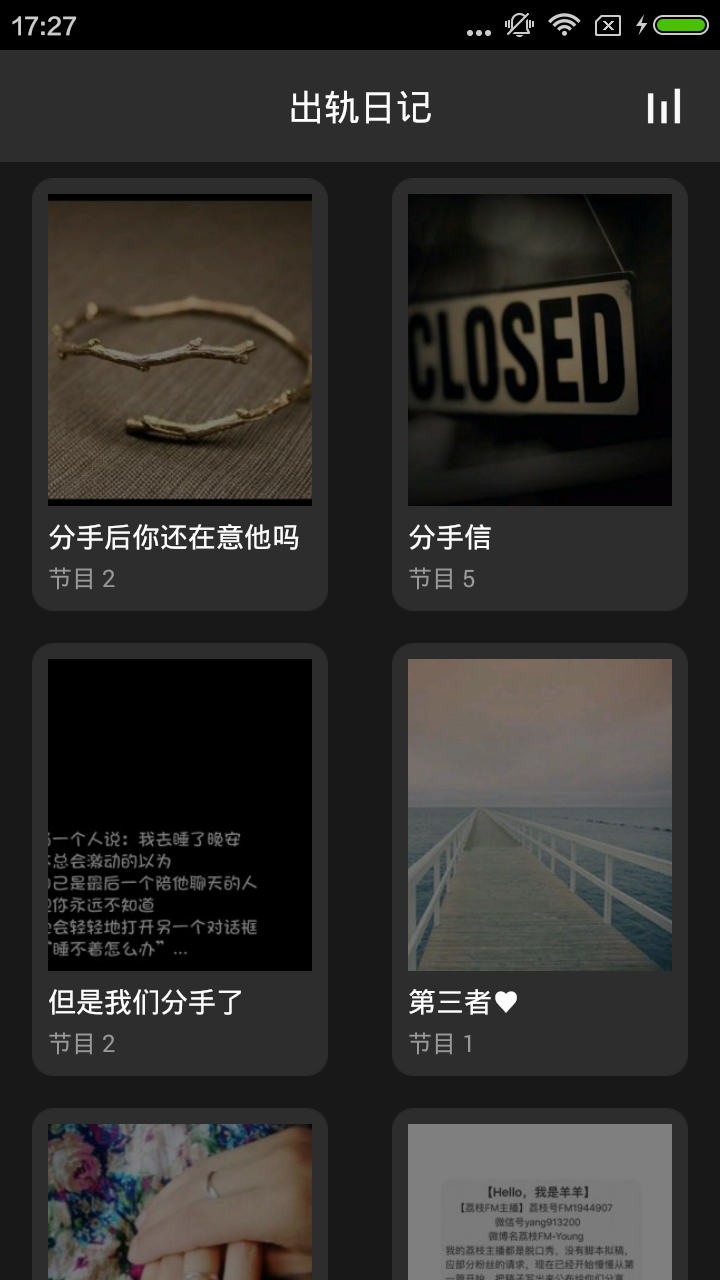The height and width of the screenshot is (1280, 720).
Task: Open the album with the Hello 我是羊羊 cover
Action: click(540, 1200)
